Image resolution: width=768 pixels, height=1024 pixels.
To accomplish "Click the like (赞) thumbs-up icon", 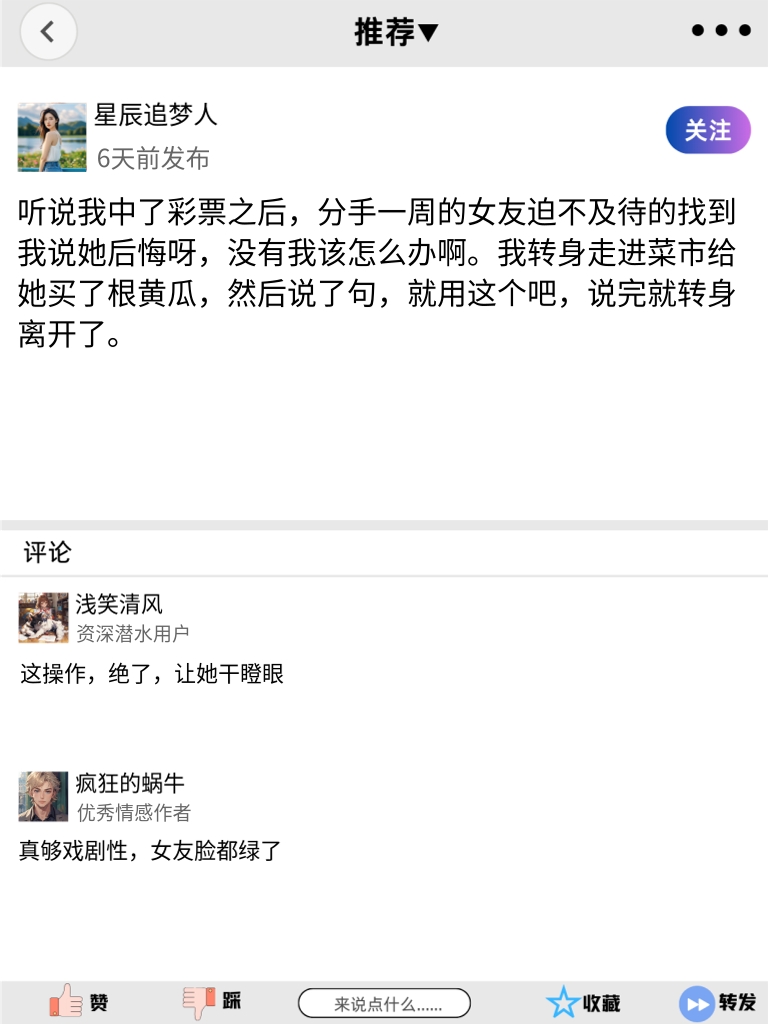I will (65, 1002).
